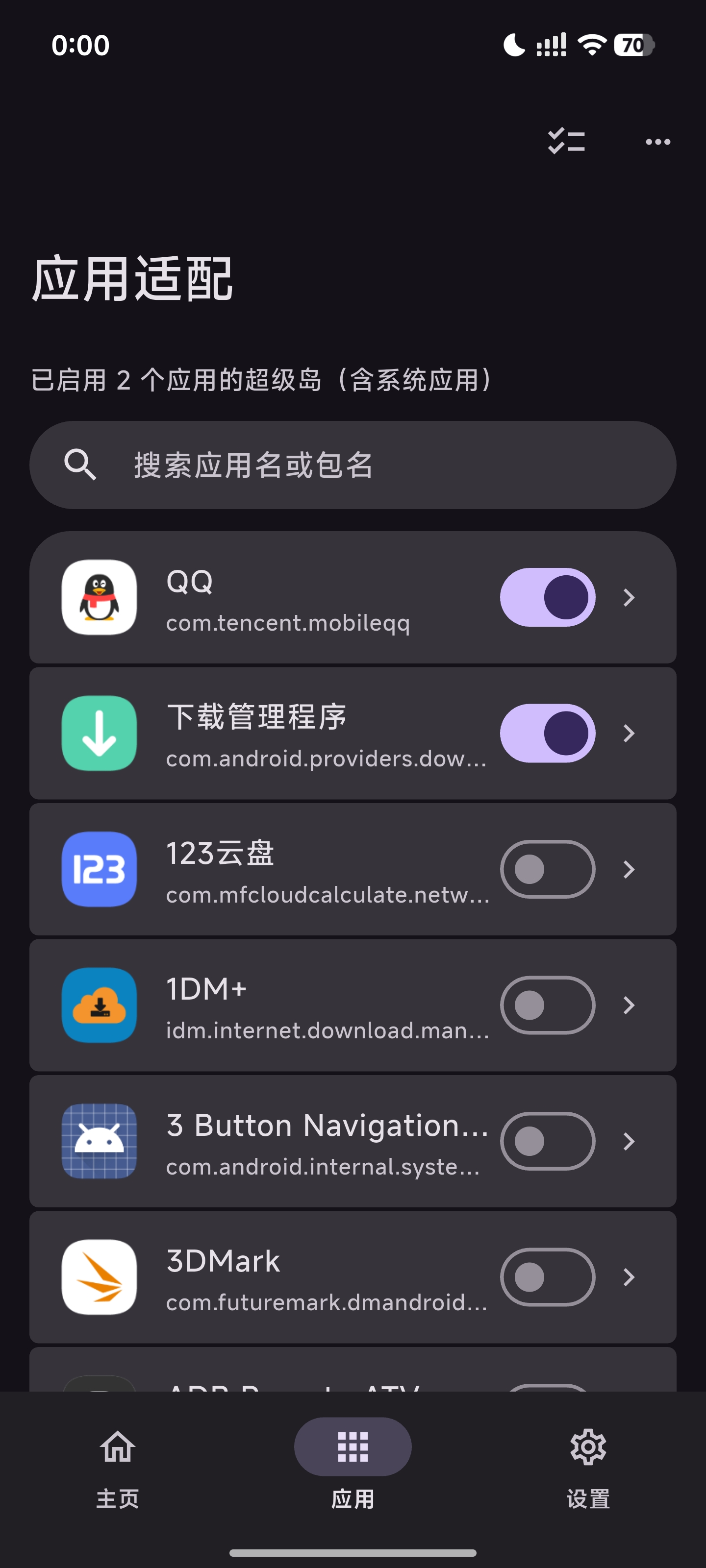
Task: Open 1DM+ details via its chevron
Action: pos(630,1005)
